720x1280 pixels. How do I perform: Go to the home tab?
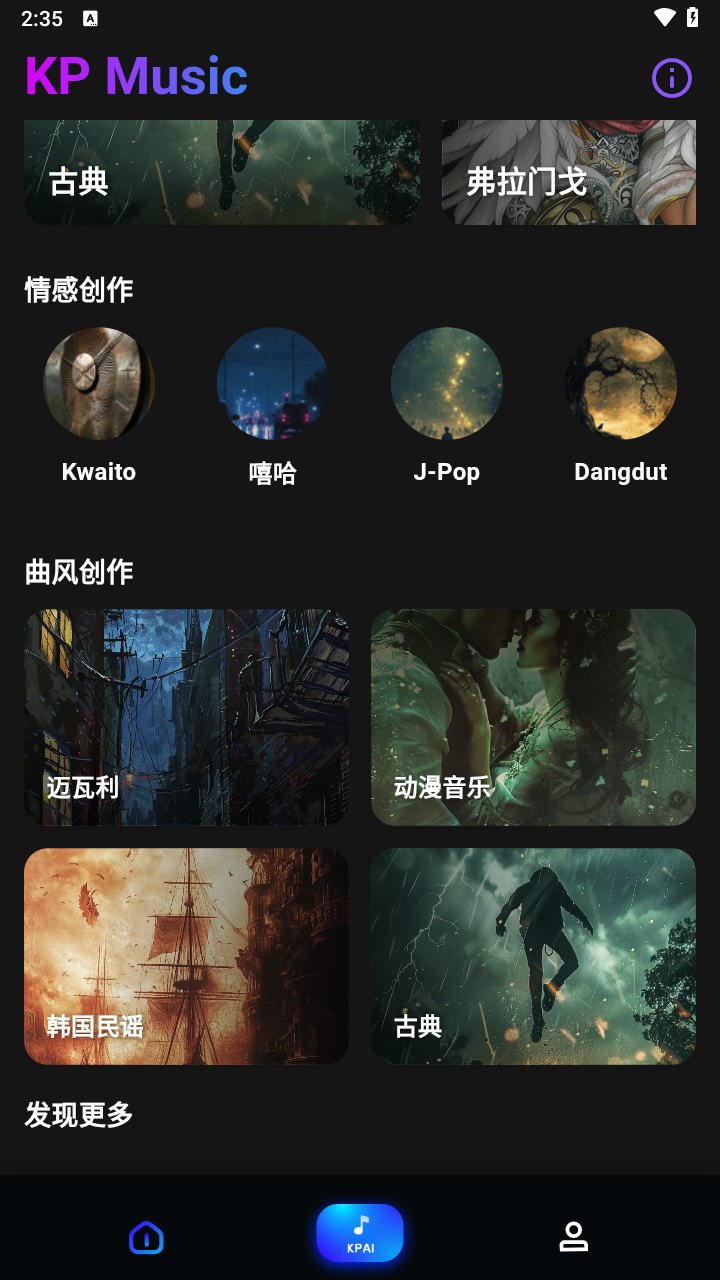pos(146,1237)
